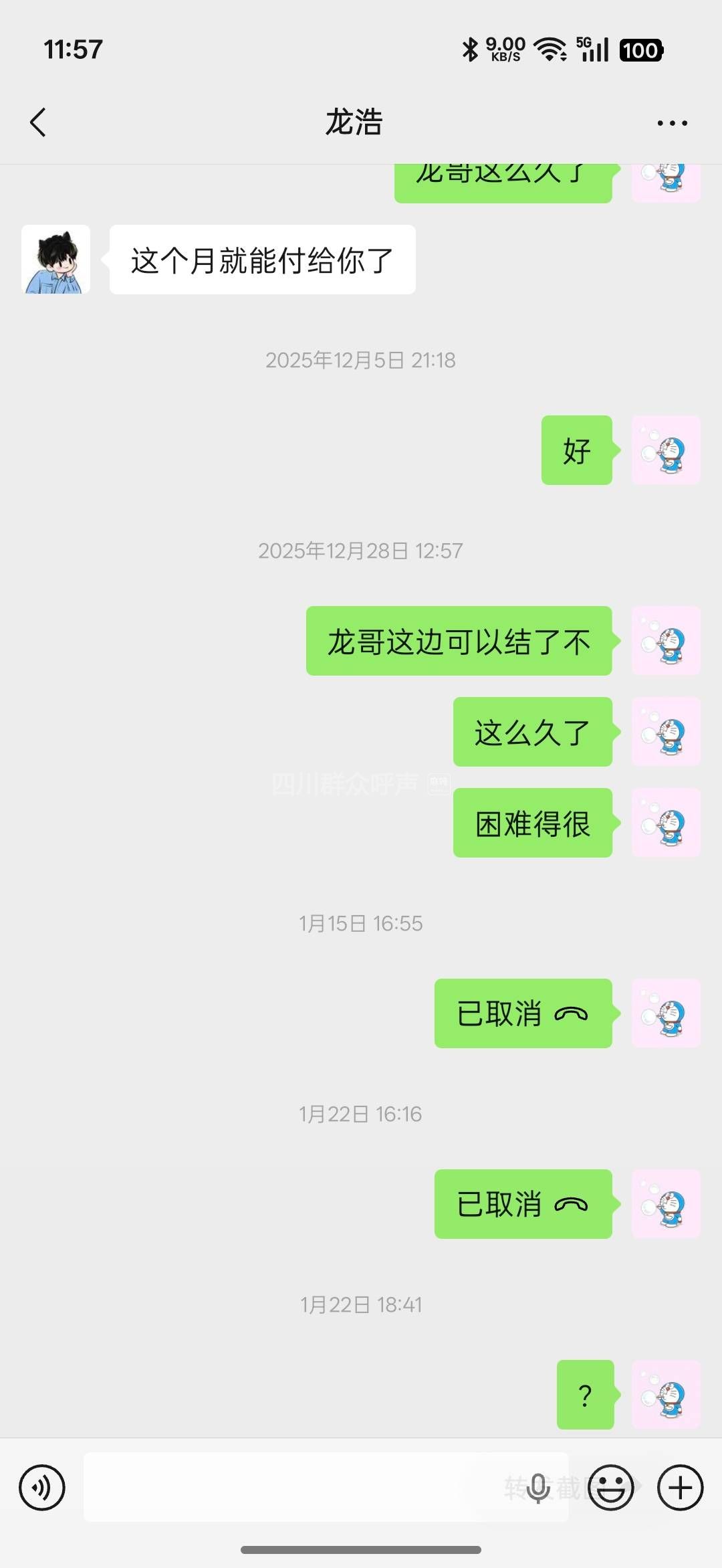Tap the cancelled call bubble under 1月22日 16:16

pyautogui.click(x=523, y=1204)
